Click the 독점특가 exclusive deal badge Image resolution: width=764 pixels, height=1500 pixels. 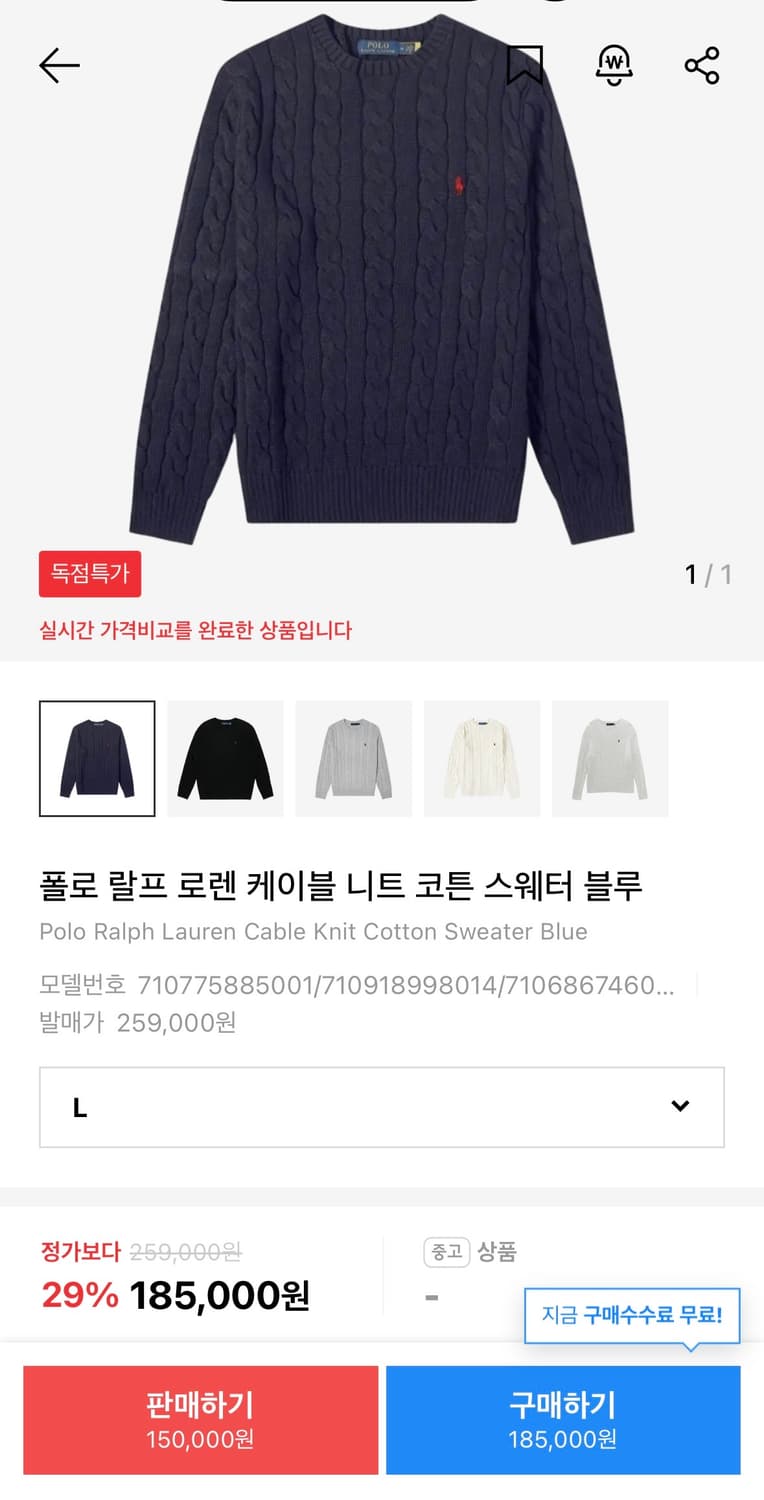tap(90, 574)
